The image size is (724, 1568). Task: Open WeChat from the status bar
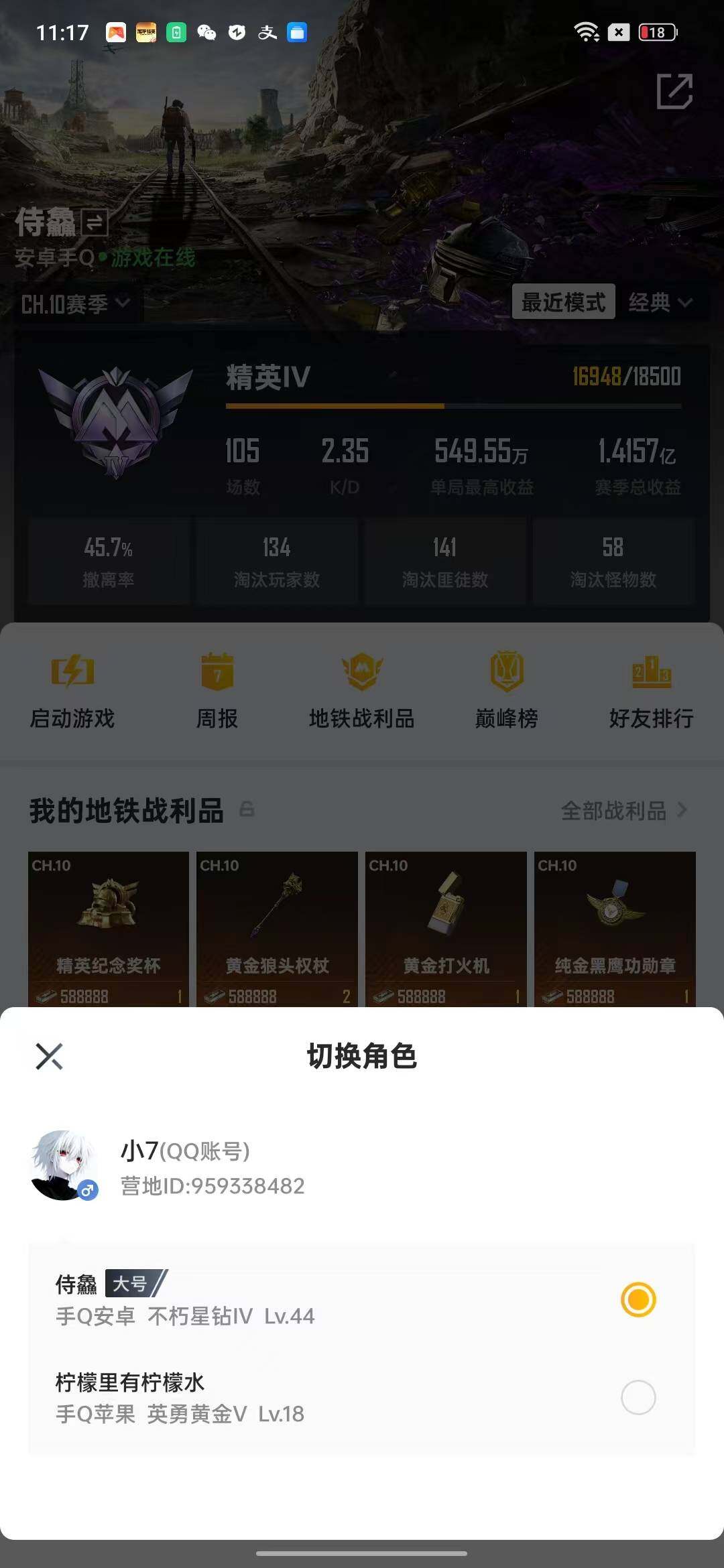(x=206, y=32)
